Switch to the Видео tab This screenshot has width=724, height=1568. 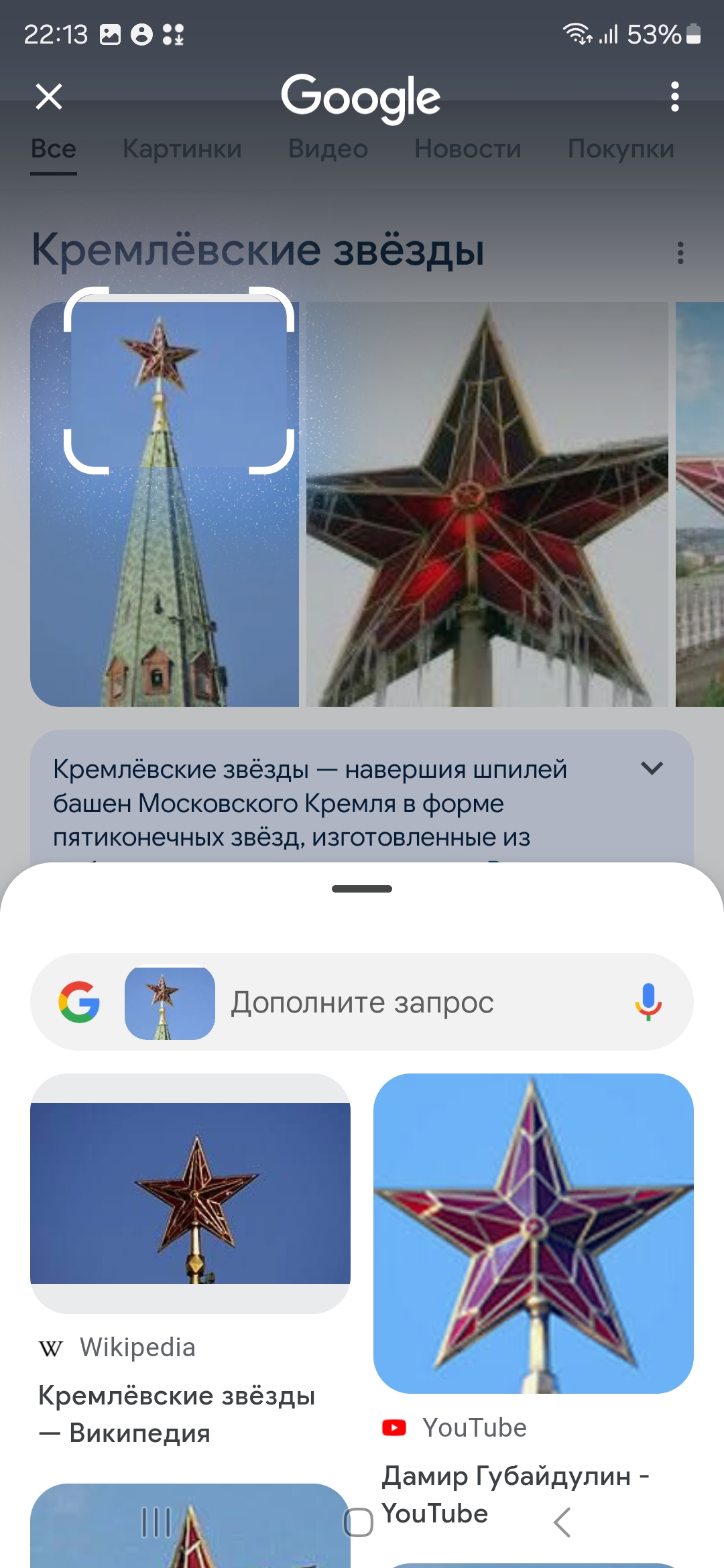328,149
